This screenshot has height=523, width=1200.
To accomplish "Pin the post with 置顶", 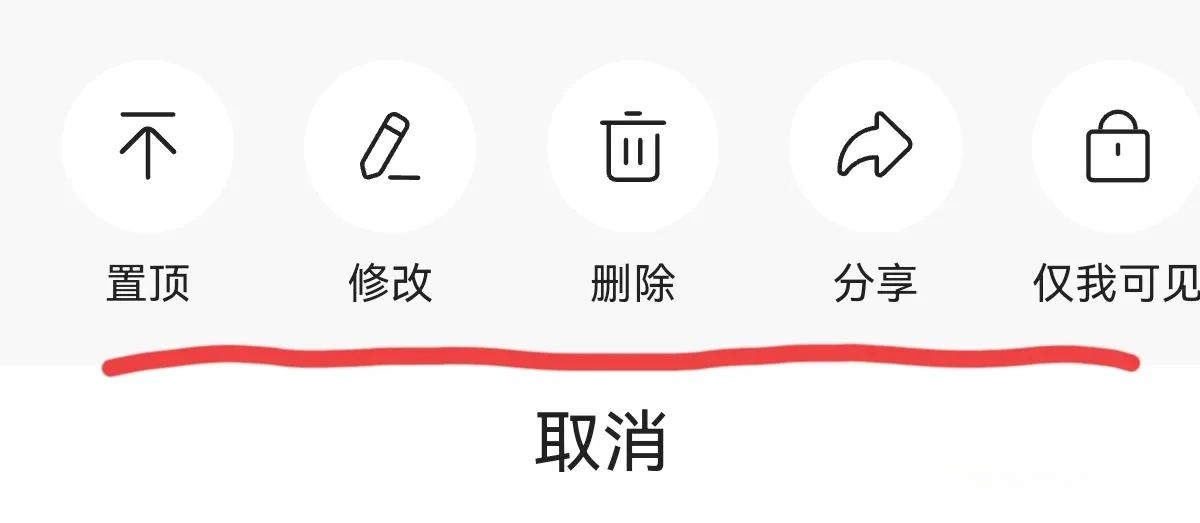I will pyautogui.click(x=148, y=147).
